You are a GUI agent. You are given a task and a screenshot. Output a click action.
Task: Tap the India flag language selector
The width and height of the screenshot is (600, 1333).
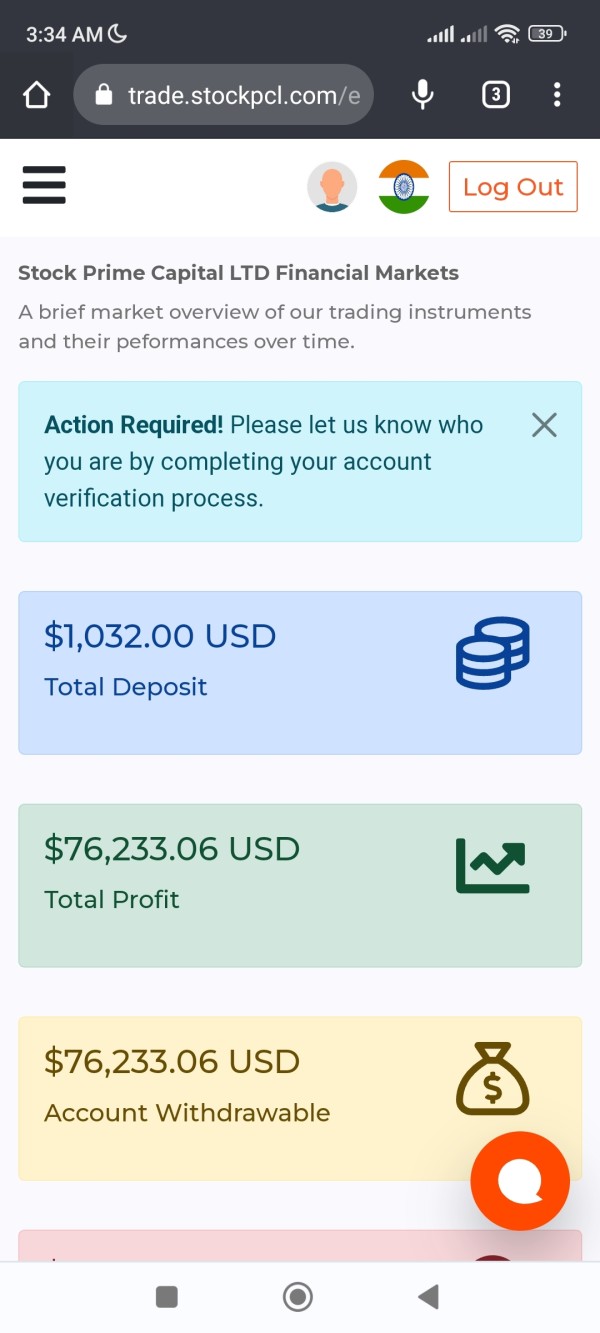click(404, 187)
